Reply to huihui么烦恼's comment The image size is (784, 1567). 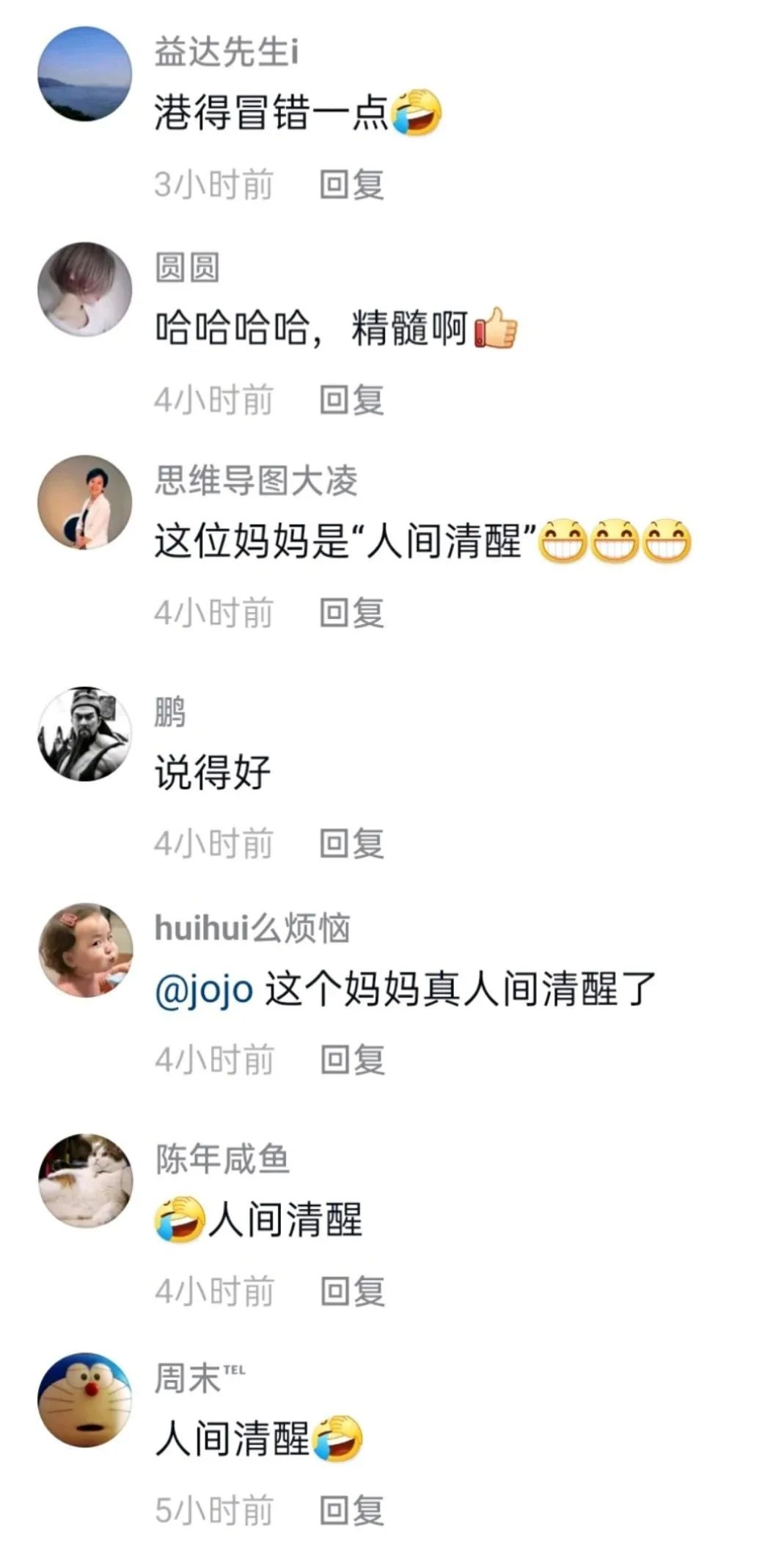tap(352, 1059)
